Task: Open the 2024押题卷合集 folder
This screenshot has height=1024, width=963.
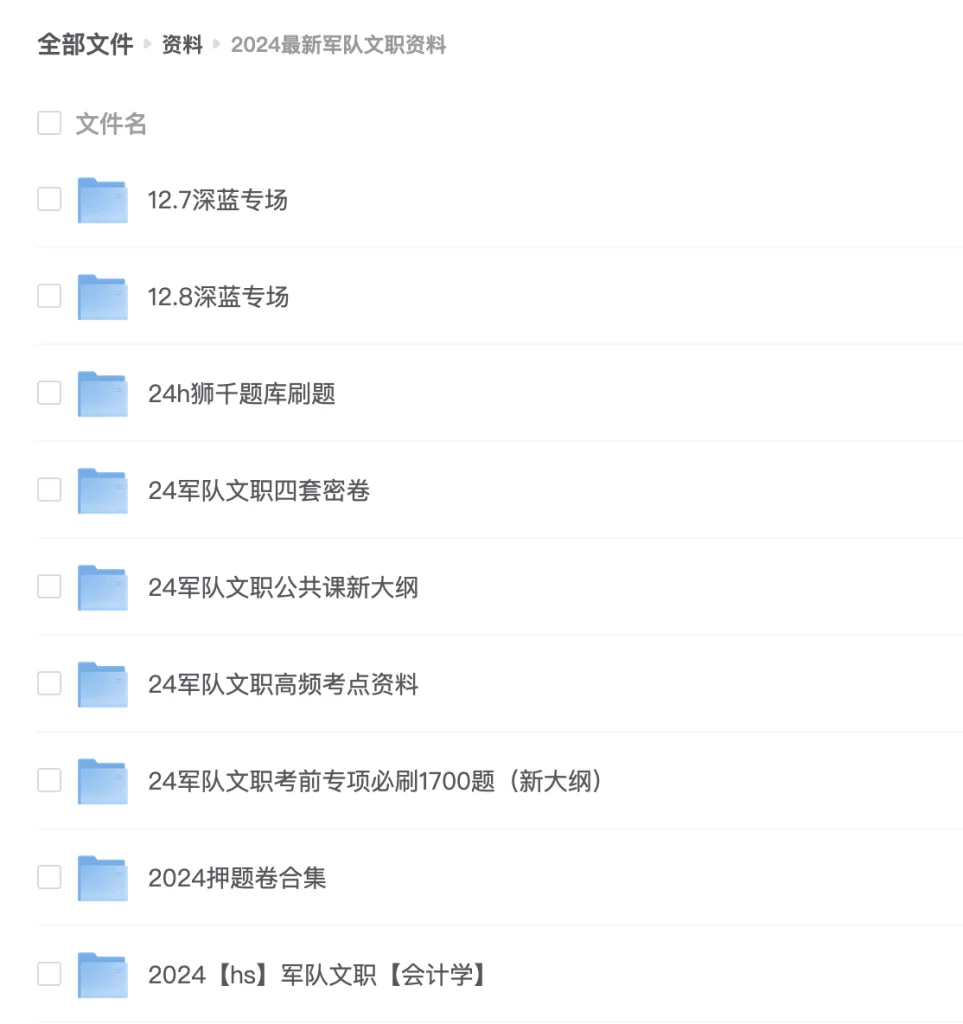Action: point(237,878)
